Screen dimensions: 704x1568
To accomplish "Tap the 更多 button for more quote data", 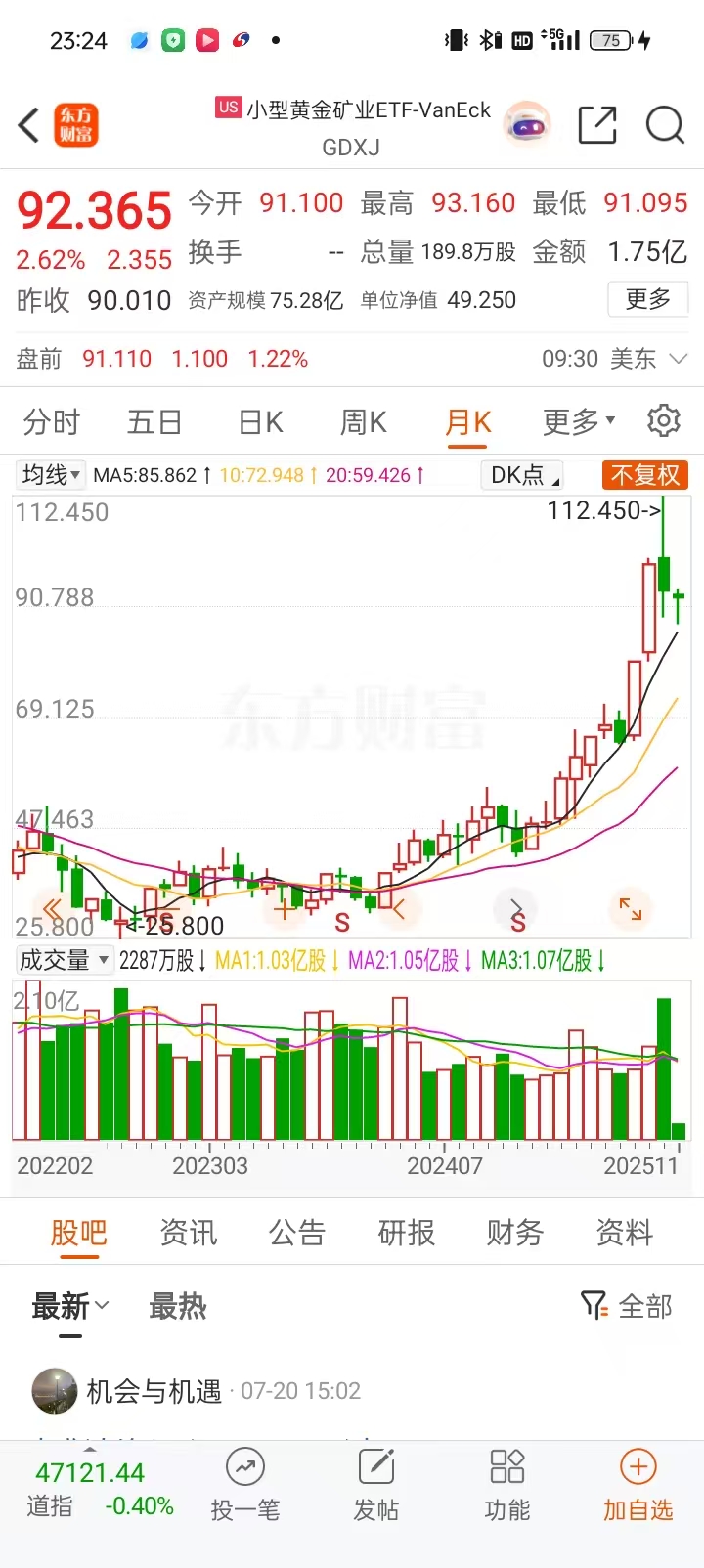I will click(648, 299).
